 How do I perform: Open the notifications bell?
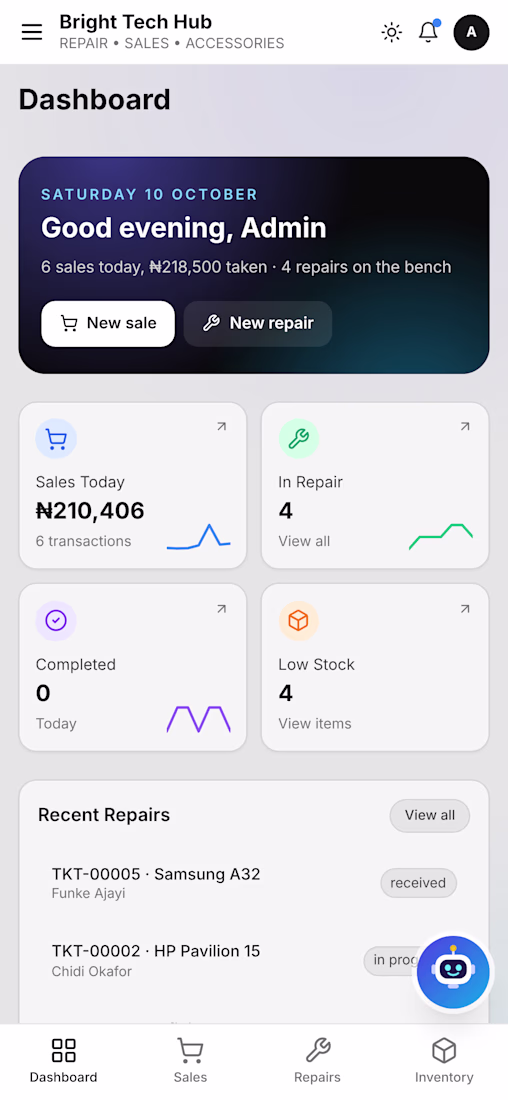tap(428, 32)
